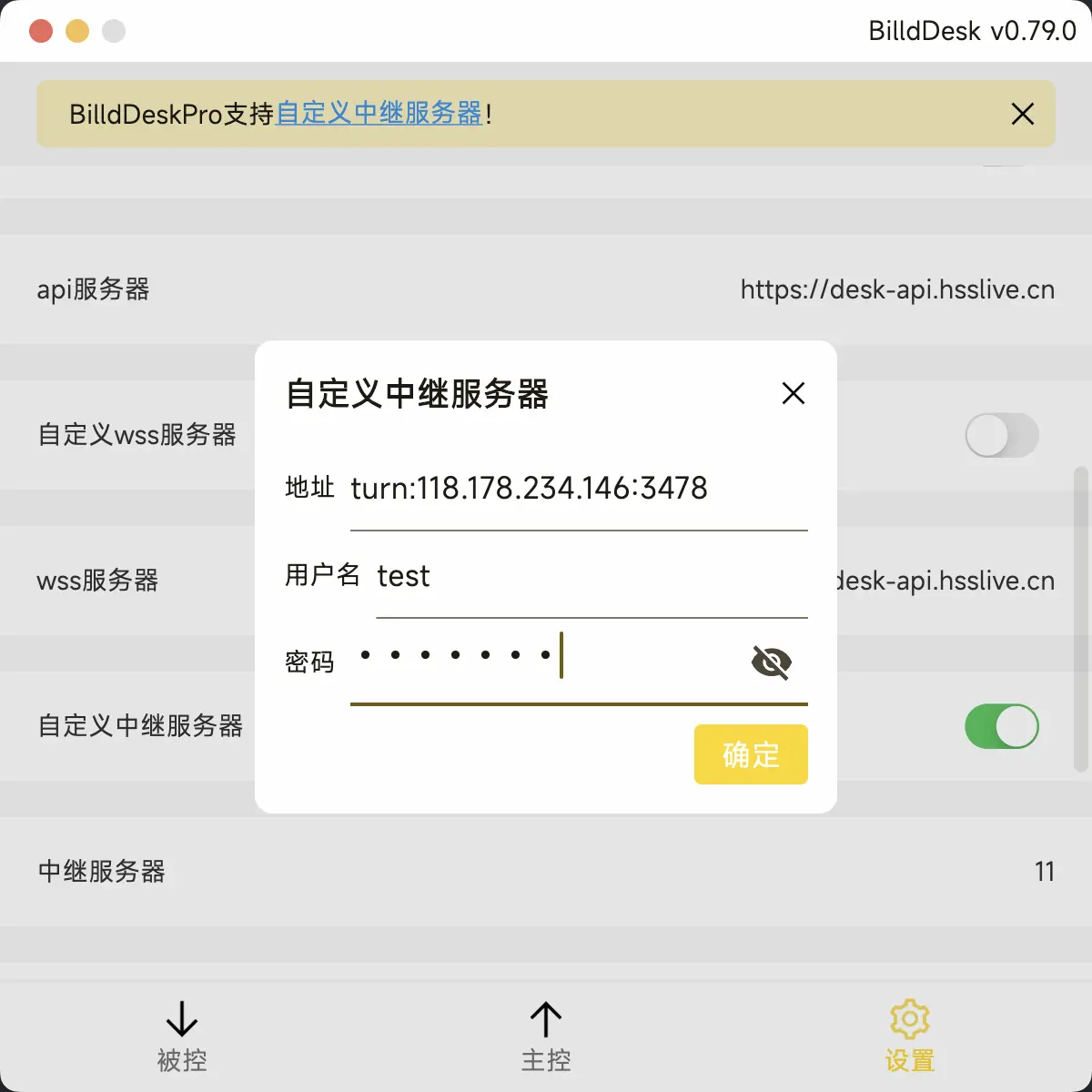The width and height of the screenshot is (1092, 1092).
Task: Click the red window close button
Action: pyautogui.click(x=41, y=31)
